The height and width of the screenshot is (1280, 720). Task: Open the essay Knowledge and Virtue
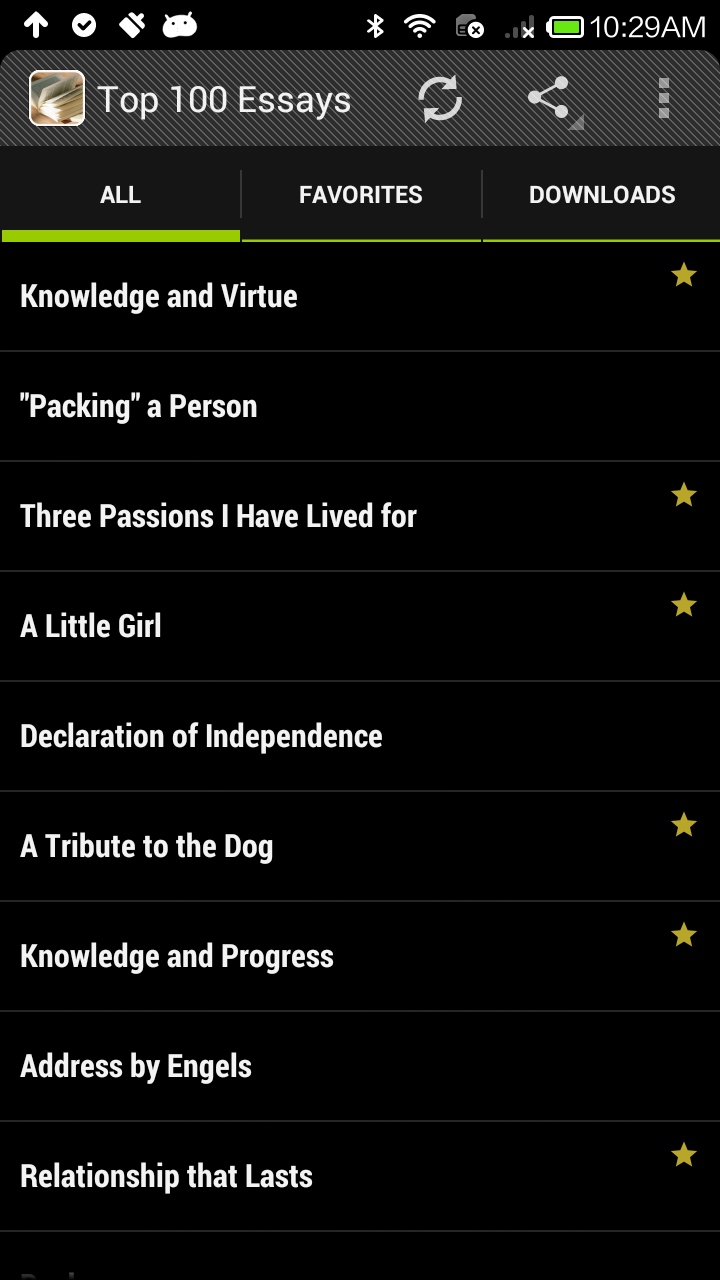[159, 297]
